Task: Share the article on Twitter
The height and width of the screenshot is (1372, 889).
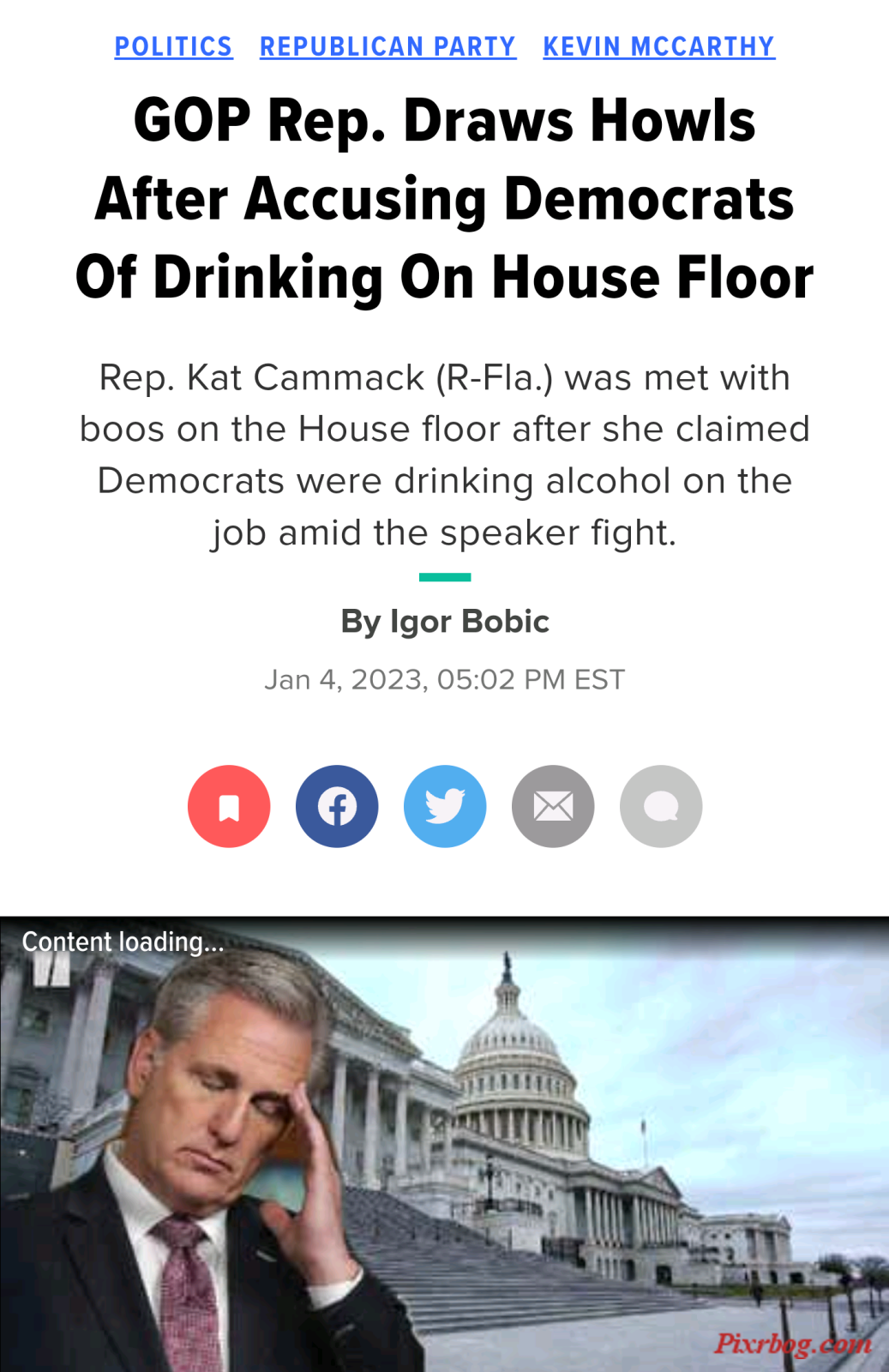Action: [x=445, y=806]
